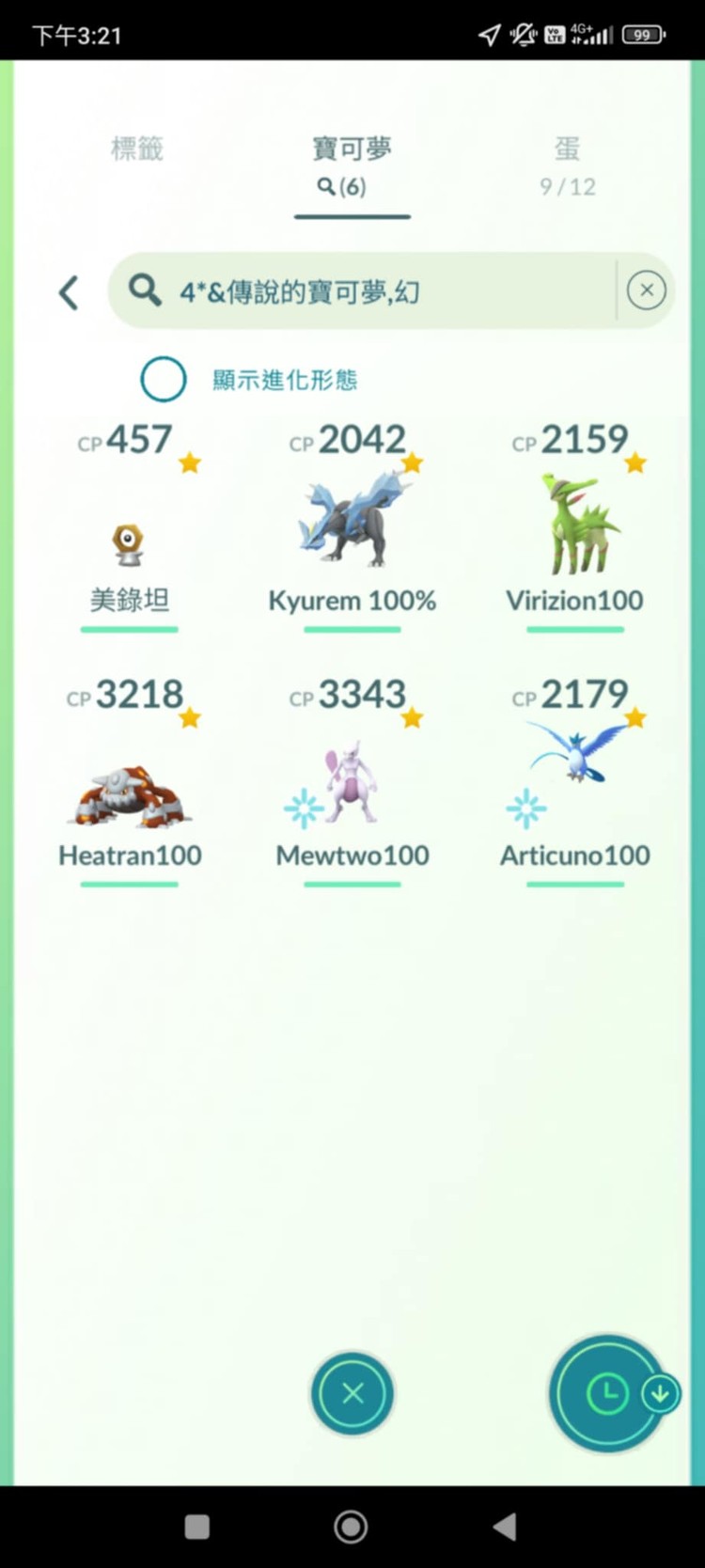Go back from search results

pos(69,292)
